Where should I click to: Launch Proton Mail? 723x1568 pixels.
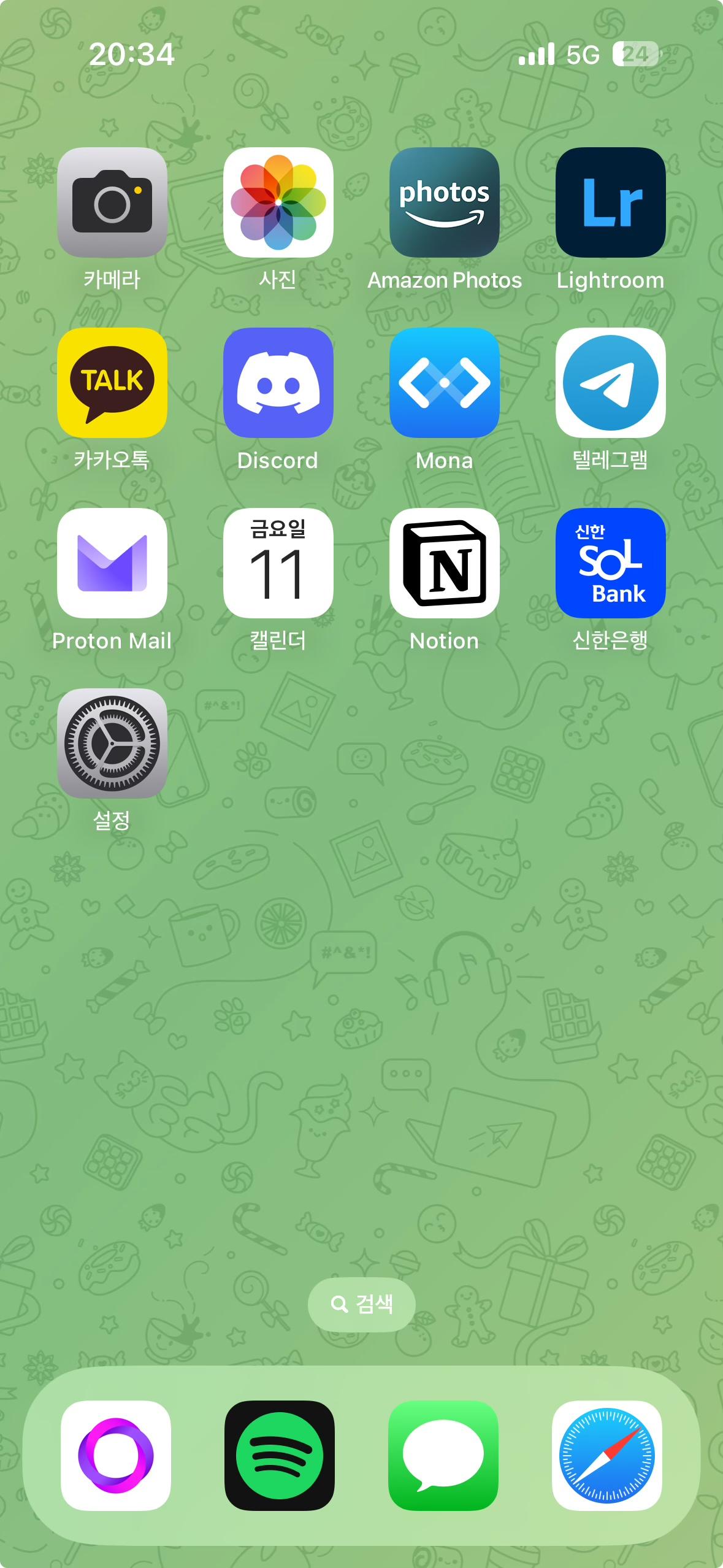tap(112, 563)
